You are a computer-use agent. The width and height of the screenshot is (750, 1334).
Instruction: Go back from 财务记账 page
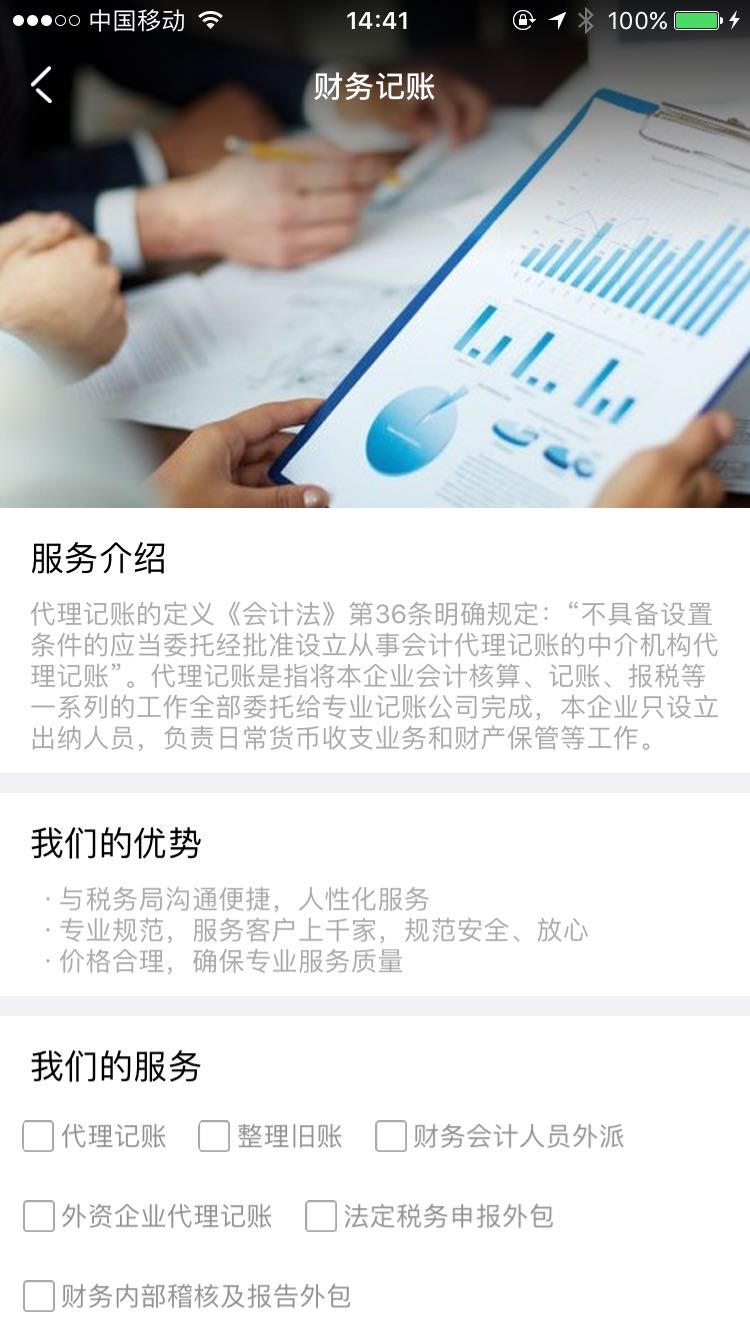pyautogui.click(x=41, y=86)
